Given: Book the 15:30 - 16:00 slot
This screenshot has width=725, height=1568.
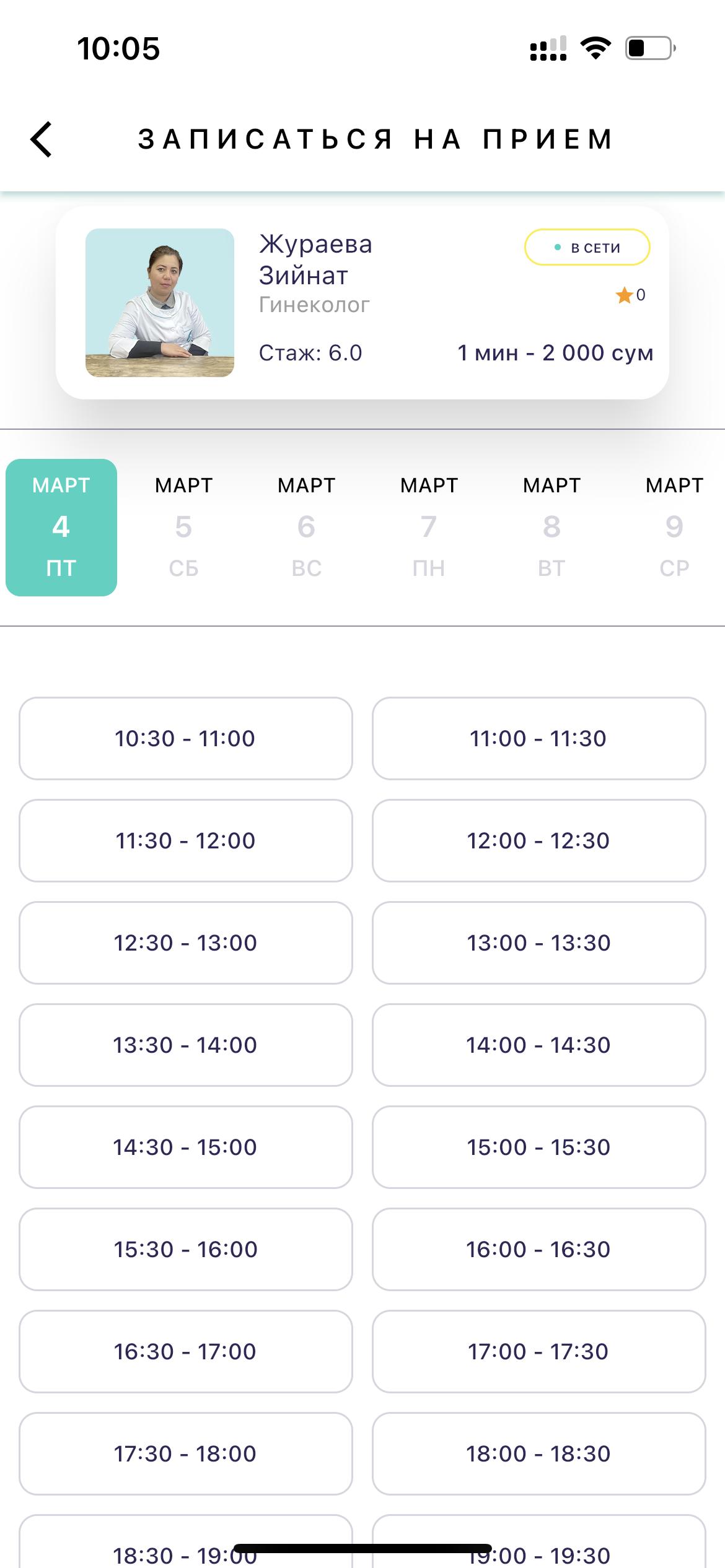Looking at the screenshot, I should [186, 1249].
